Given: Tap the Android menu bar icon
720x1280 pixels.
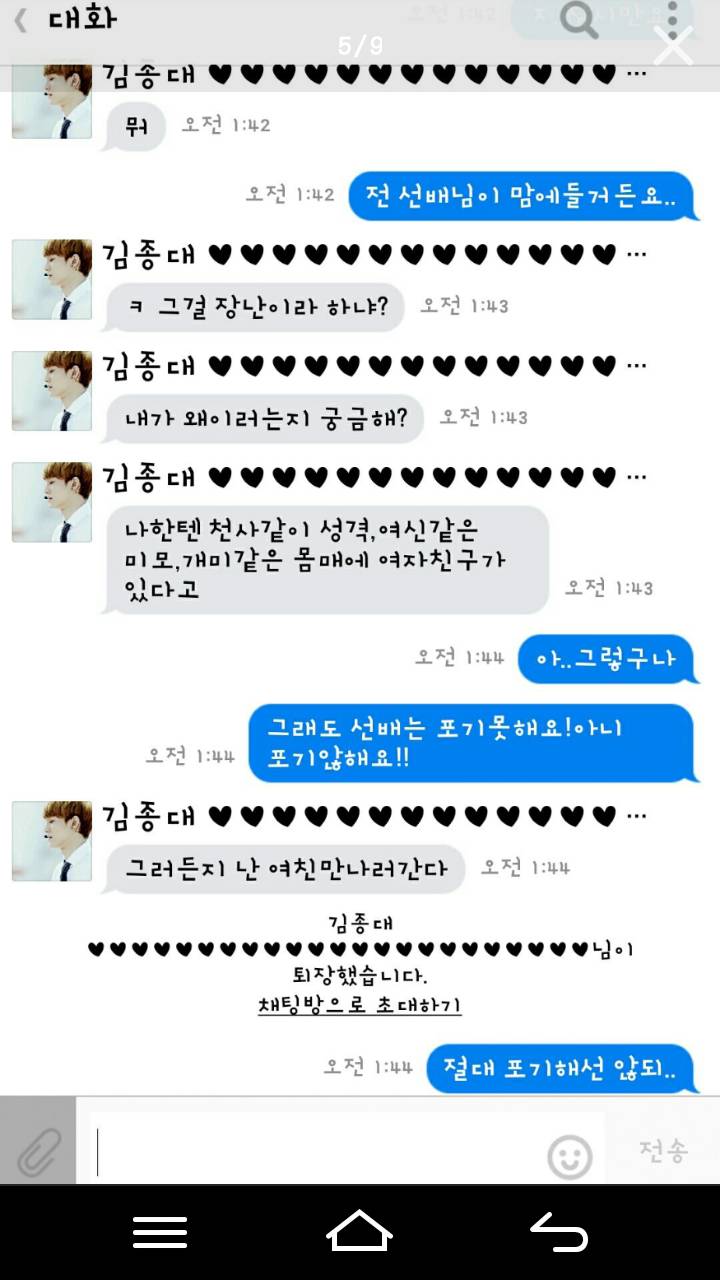Looking at the screenshot, I should click(159, 1232).
